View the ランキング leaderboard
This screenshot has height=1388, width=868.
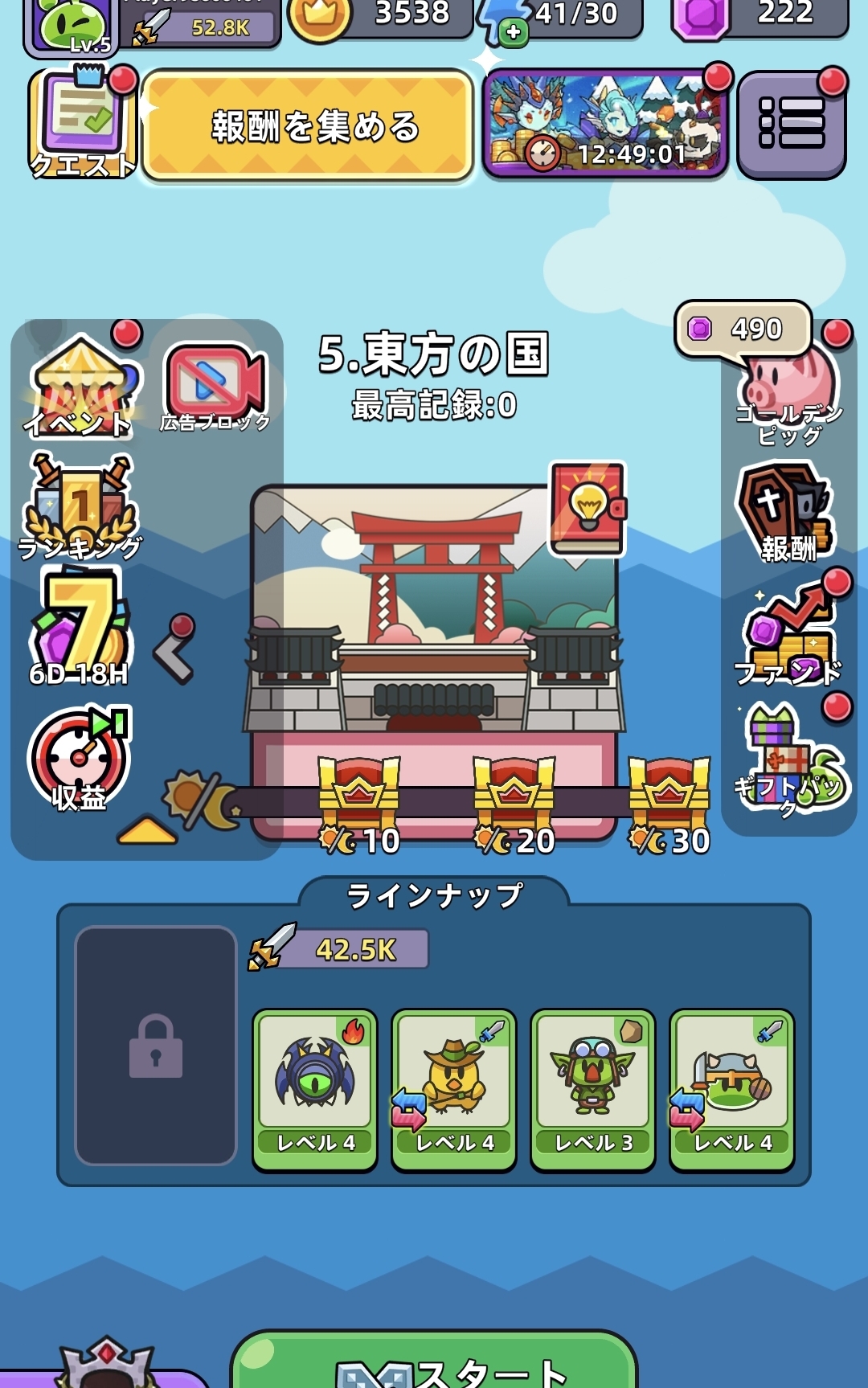pos(80,506)
